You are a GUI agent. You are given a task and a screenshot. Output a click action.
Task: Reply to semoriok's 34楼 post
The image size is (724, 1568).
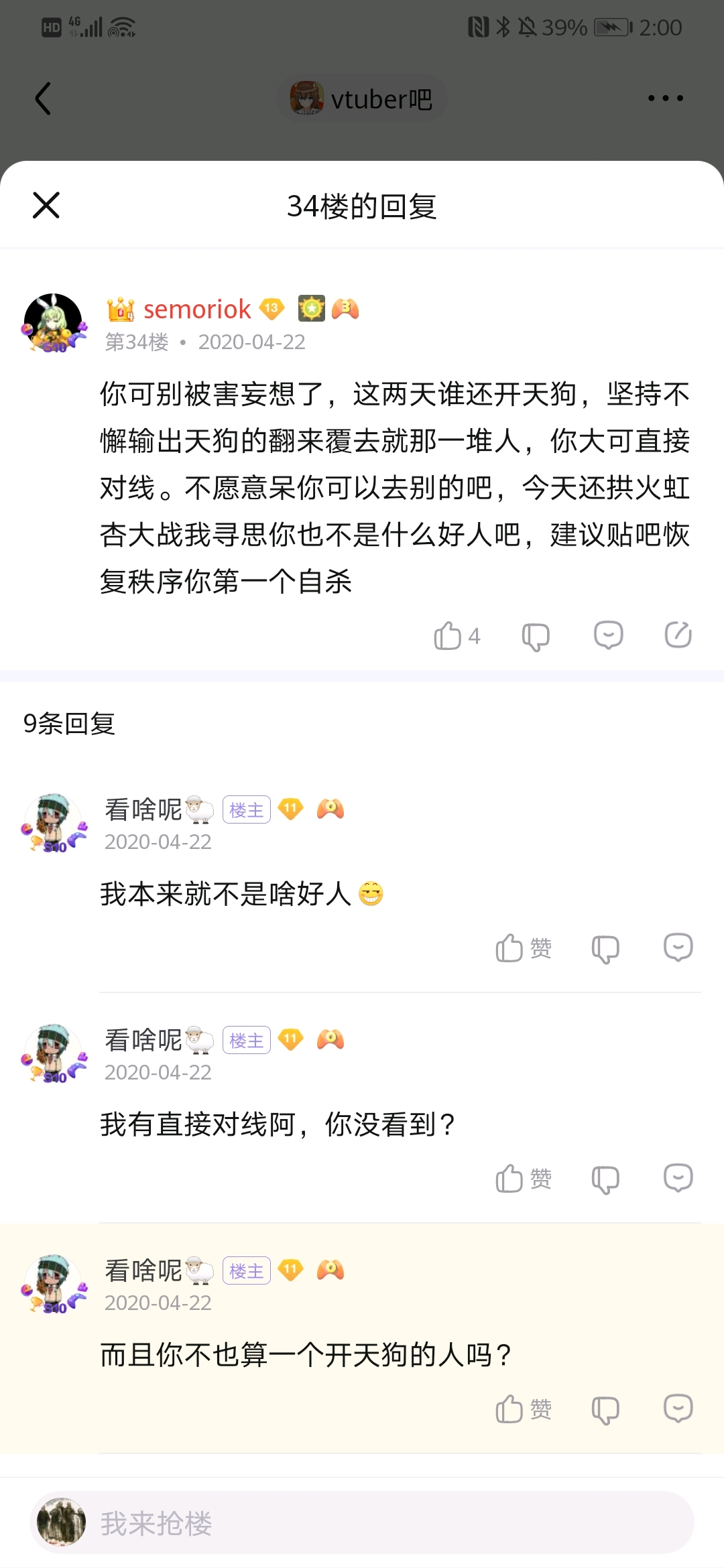(608, 635)
